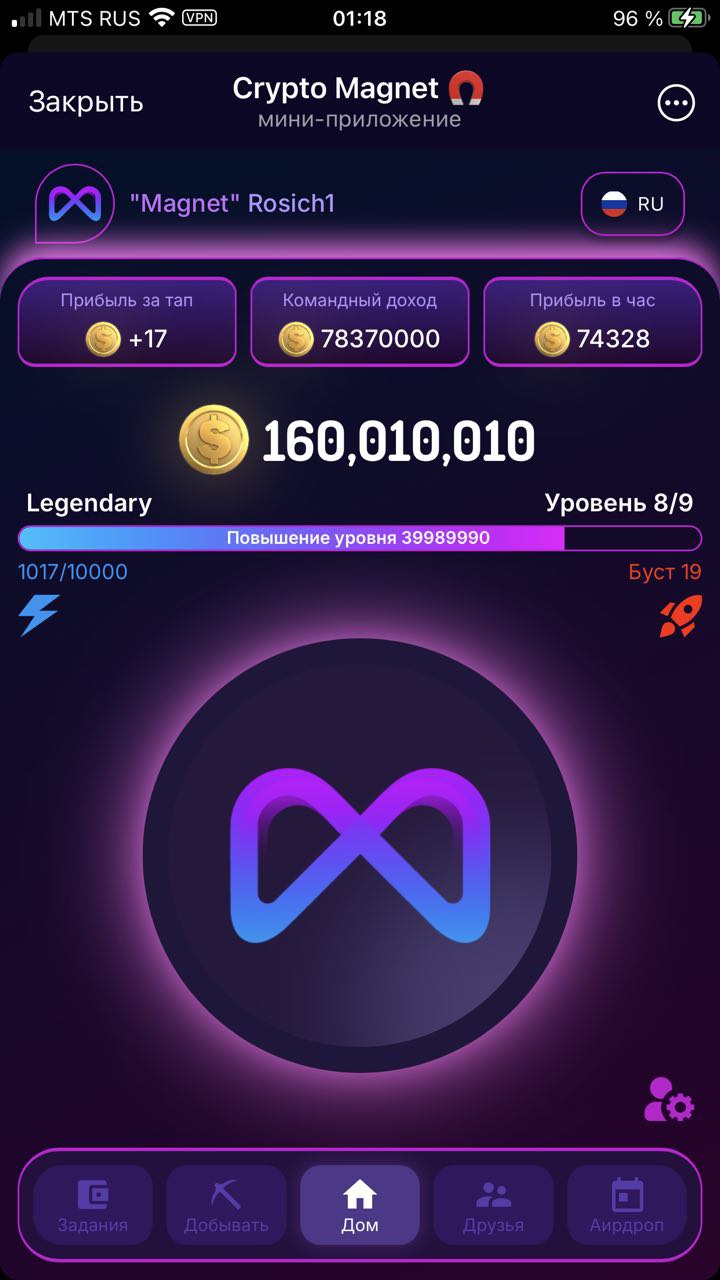Open the Друзья tab
This screenshot has height=1280, width=720.
point(493,1205)
